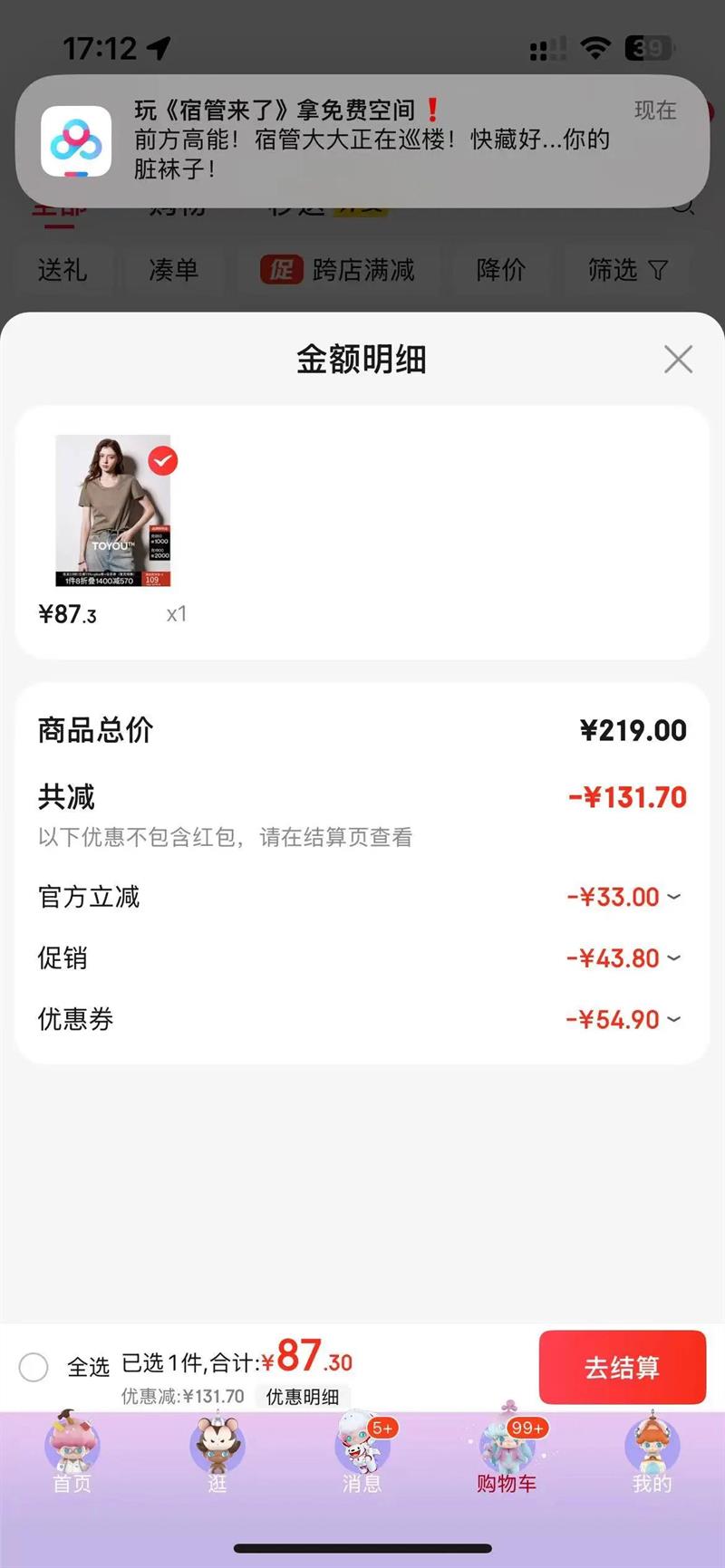Open the 送礼 gift chip

point(63,270)
